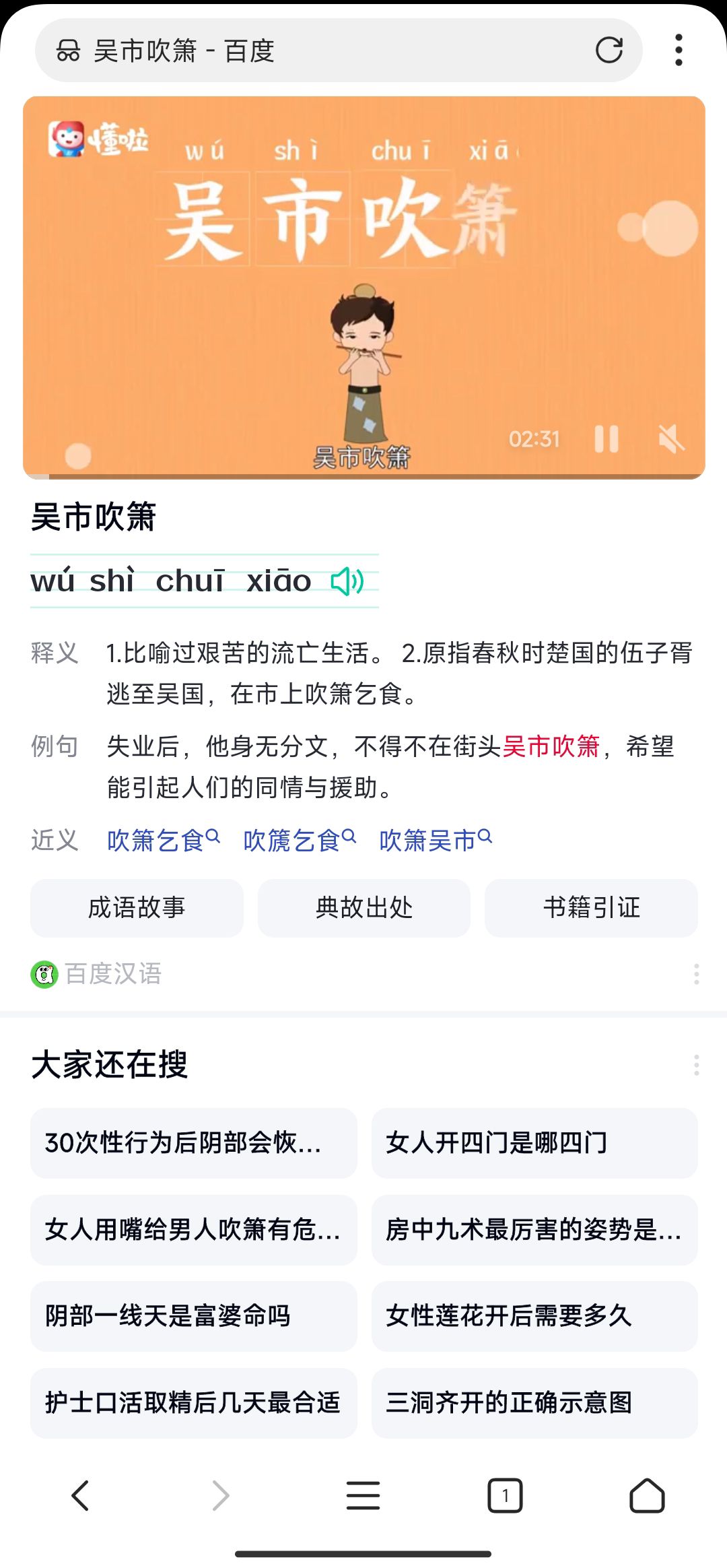Open the browser overflow menu

tap(679, 50)
